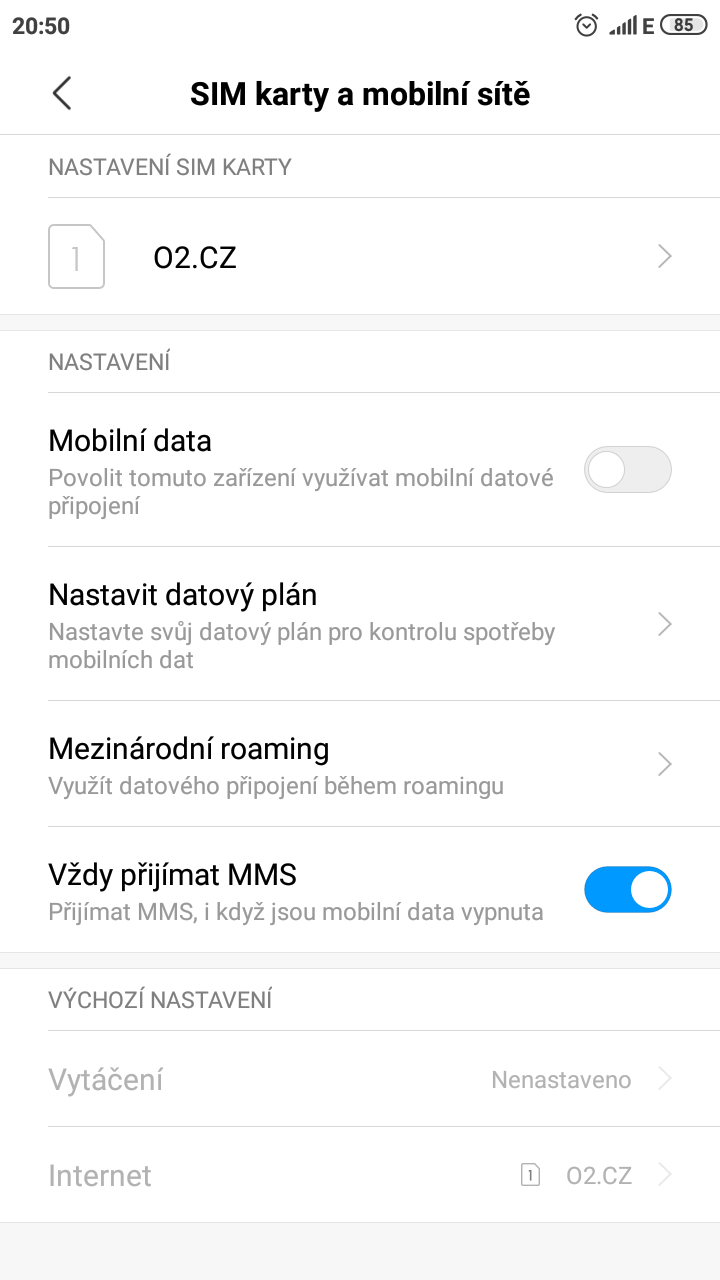
Task: Open Mezinárodní roaming settings
Action: (360, 764)
